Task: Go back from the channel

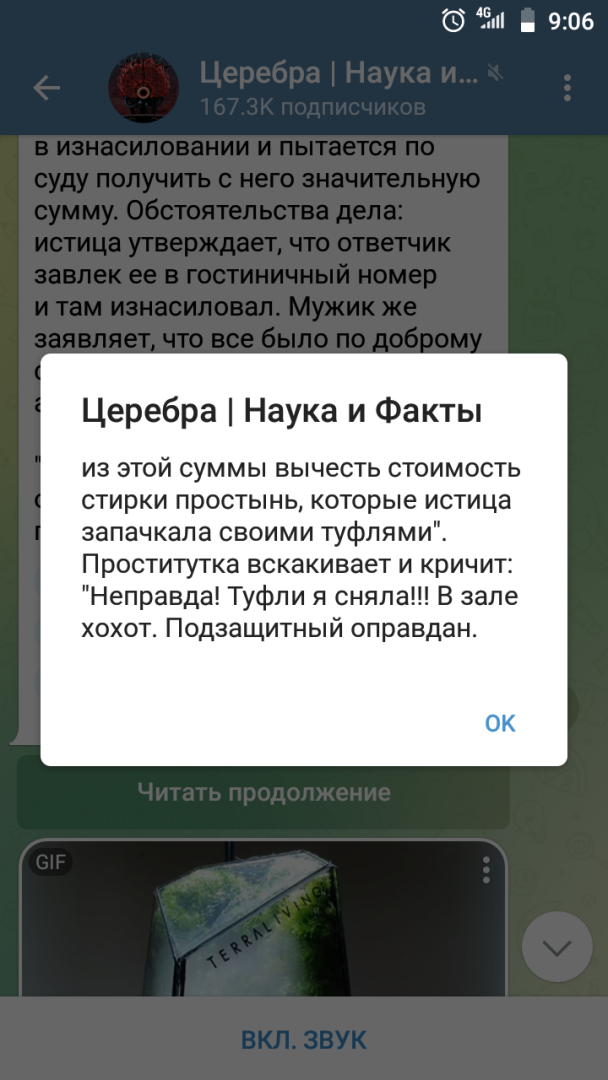Action: pyautogui.click(x=47, y=88)
